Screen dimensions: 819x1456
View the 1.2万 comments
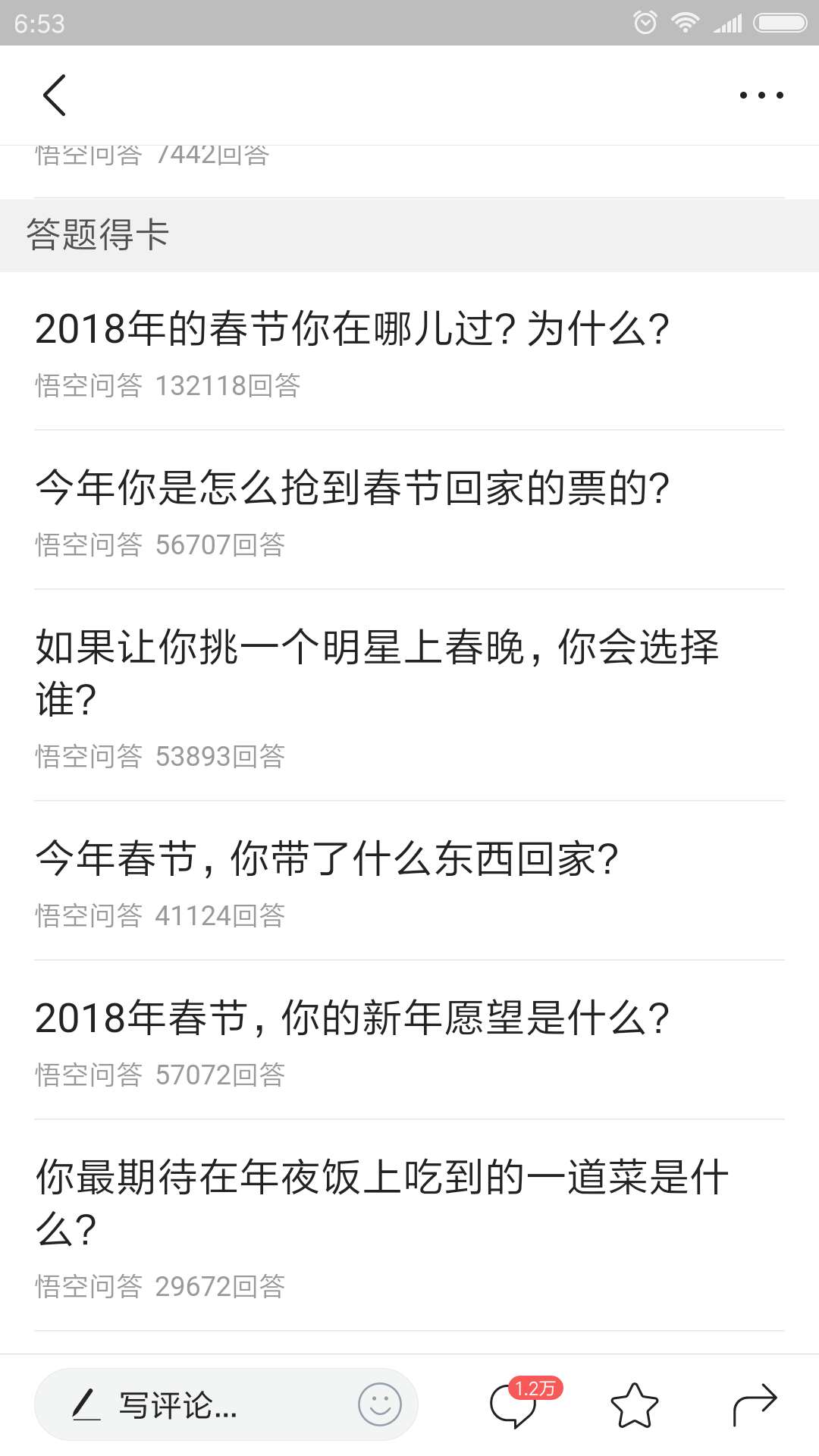point(523,1403)
